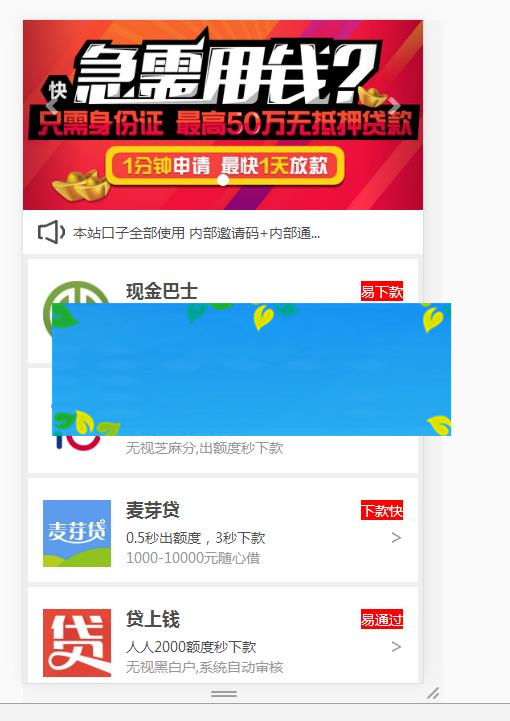Go to the next banner slide
Viewport: 510px width, 721px height.
tap(394, 106)
